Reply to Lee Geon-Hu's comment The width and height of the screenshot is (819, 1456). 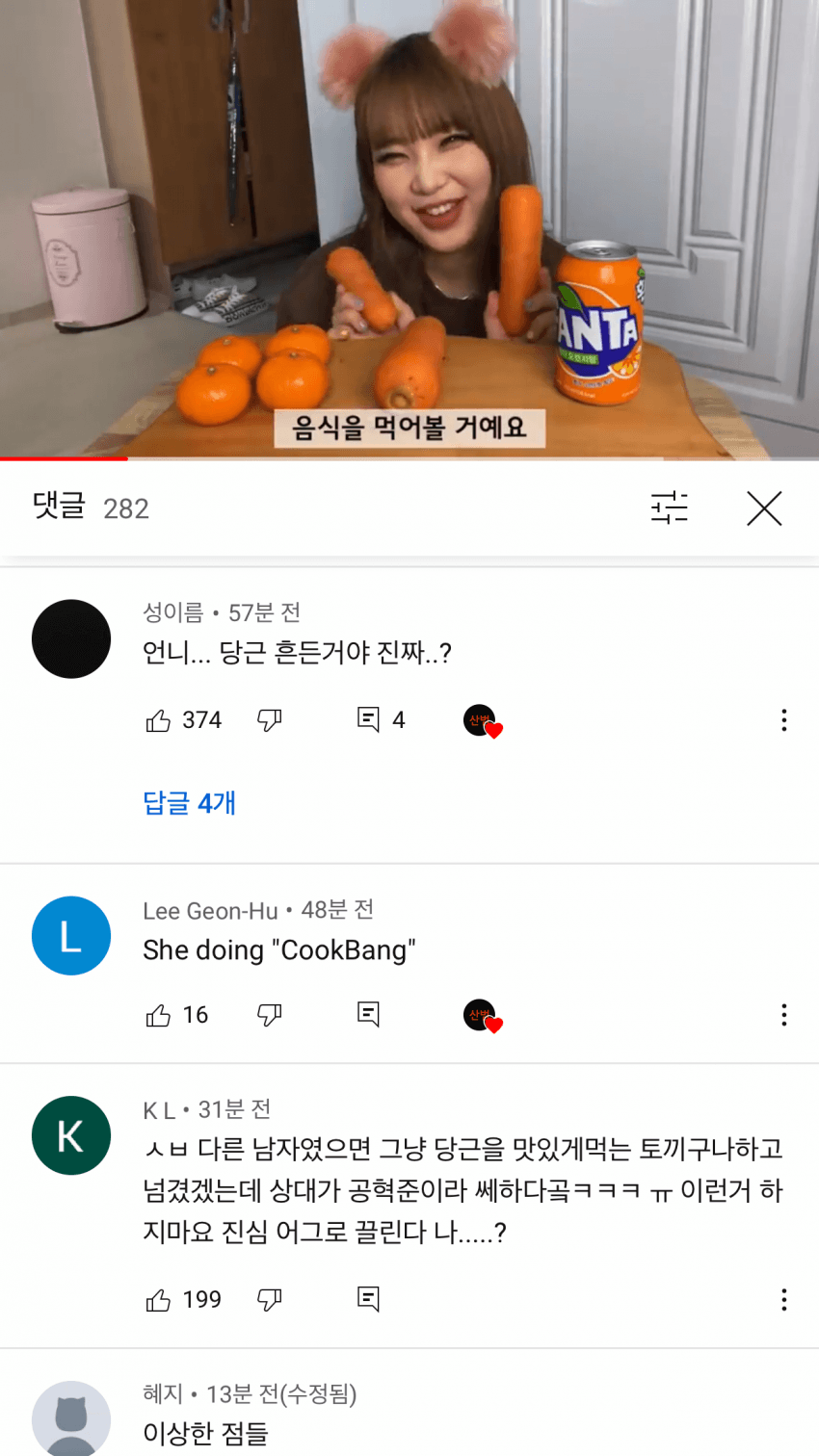pyautogui.click(x=368, y=1014)
